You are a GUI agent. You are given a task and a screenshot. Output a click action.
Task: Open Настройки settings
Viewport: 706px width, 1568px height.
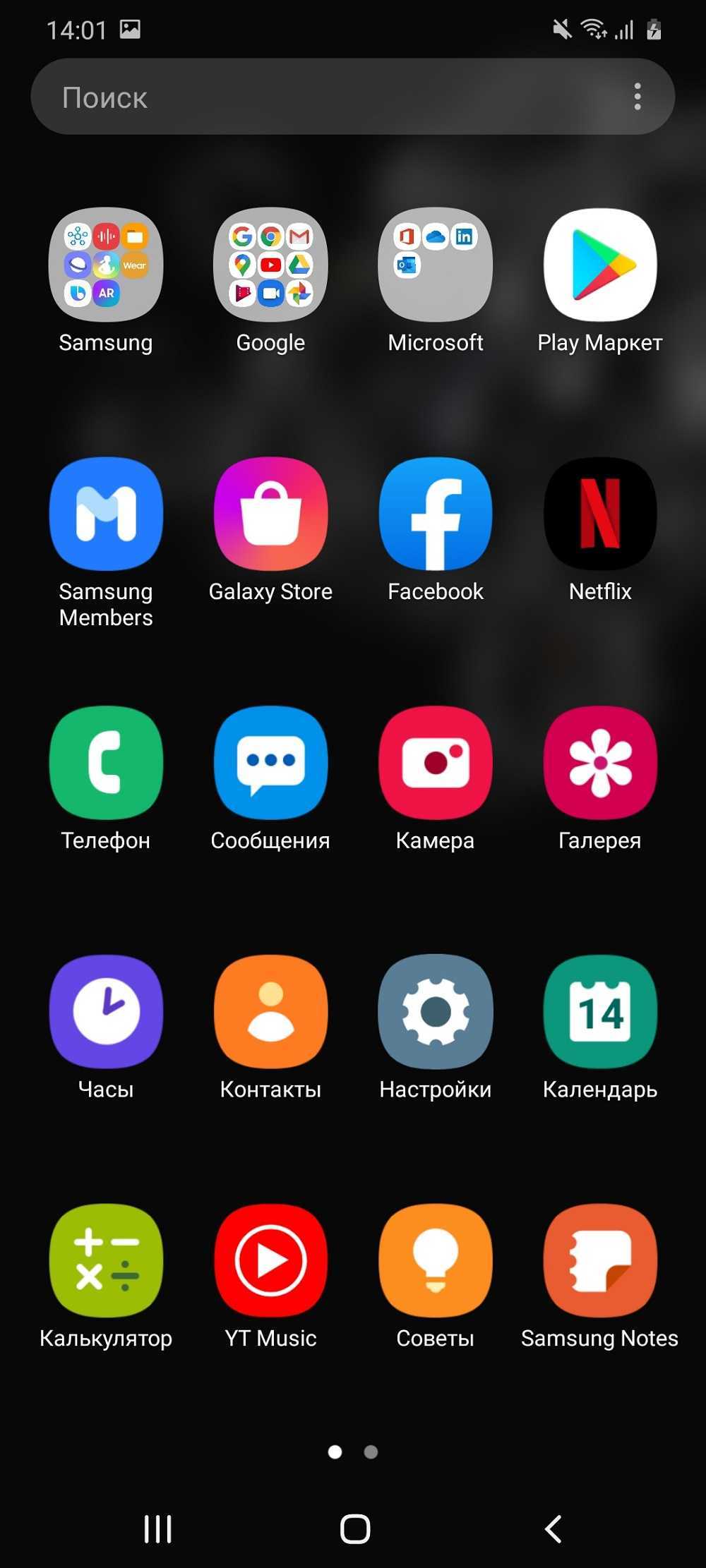pyautogui.click(x=436, y=1011)
